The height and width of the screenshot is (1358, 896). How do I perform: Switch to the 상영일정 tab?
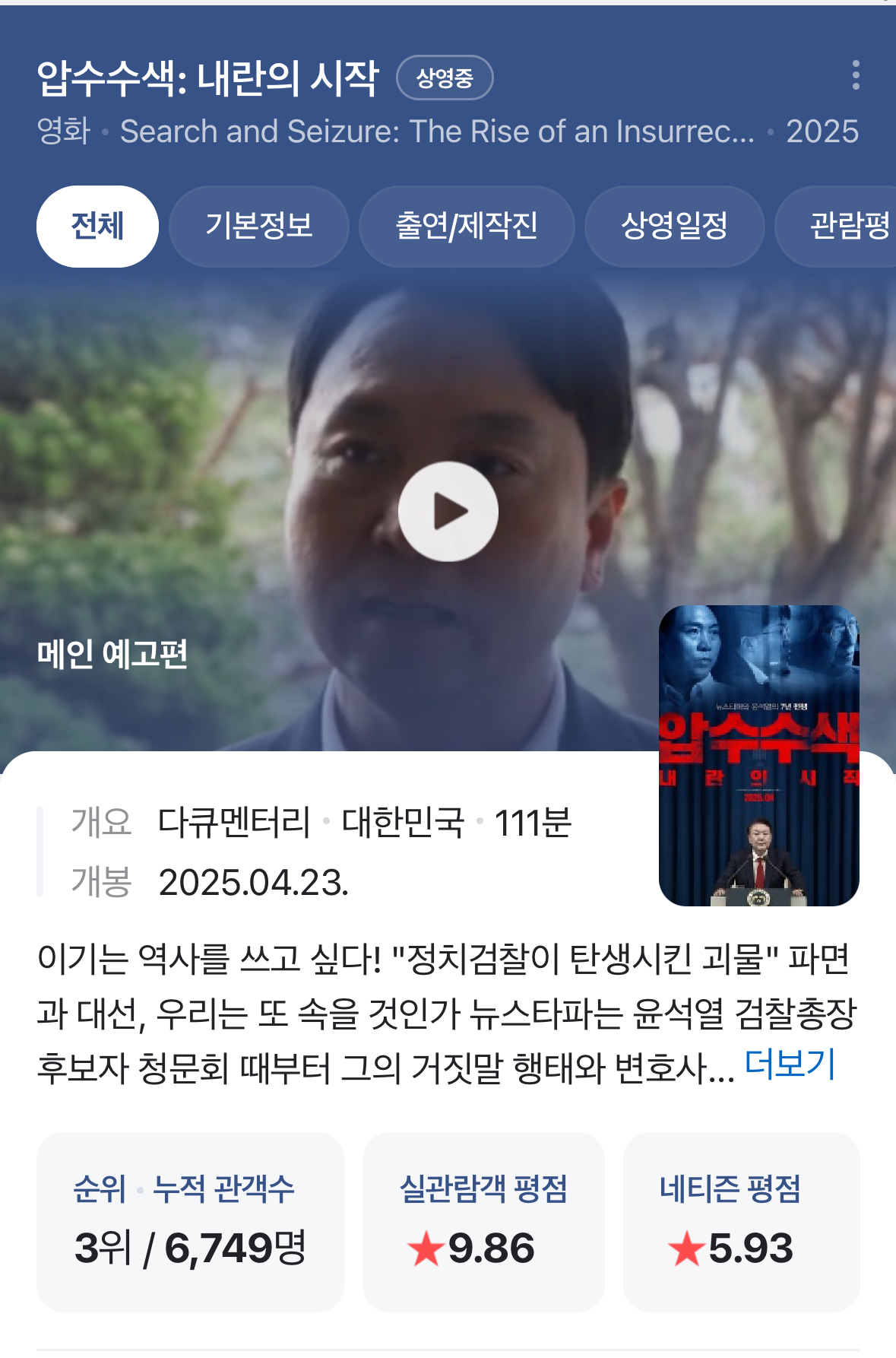click(674, 226)
